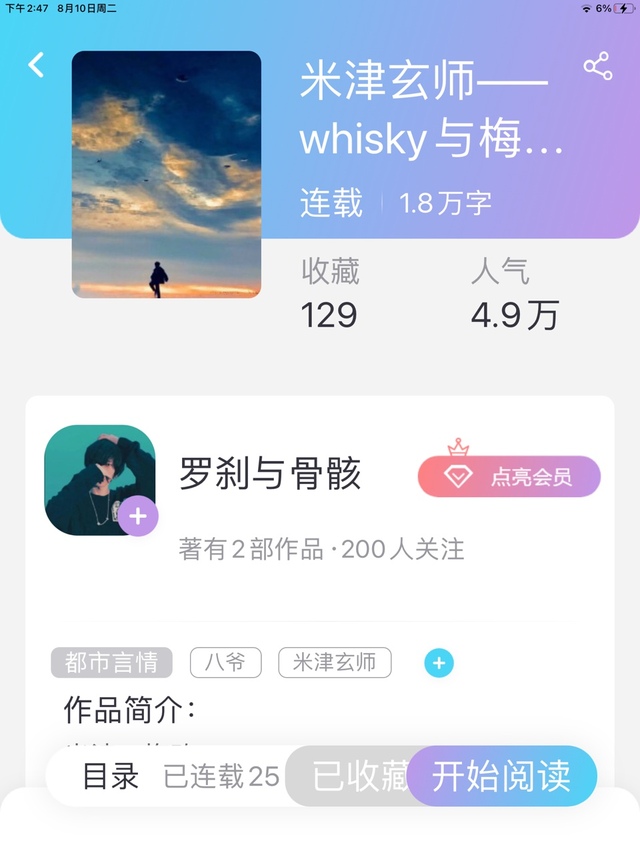Go back using the top-left arrow
The image size is (640, 853).
36,65
